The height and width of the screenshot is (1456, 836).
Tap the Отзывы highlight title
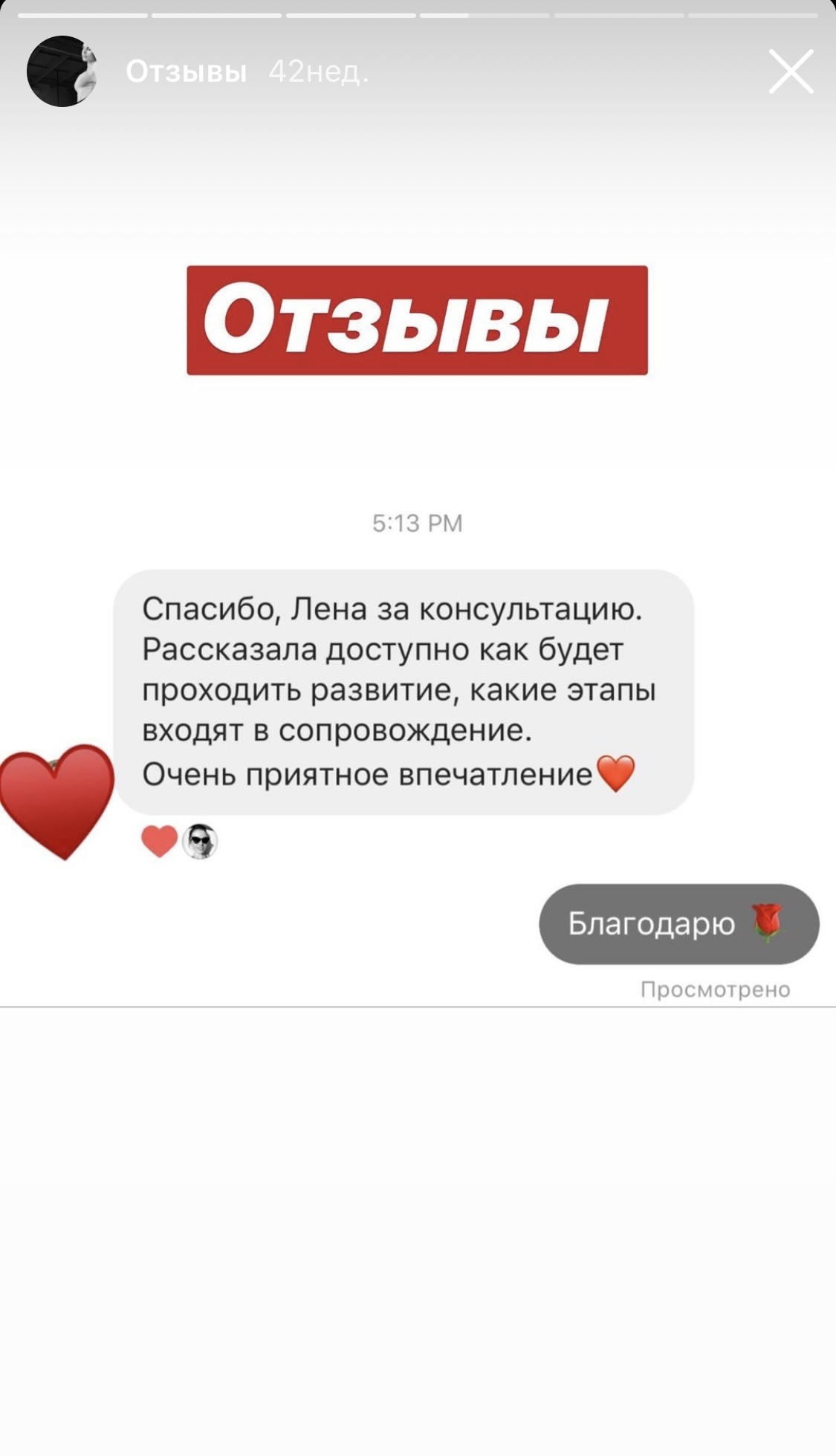186,72
